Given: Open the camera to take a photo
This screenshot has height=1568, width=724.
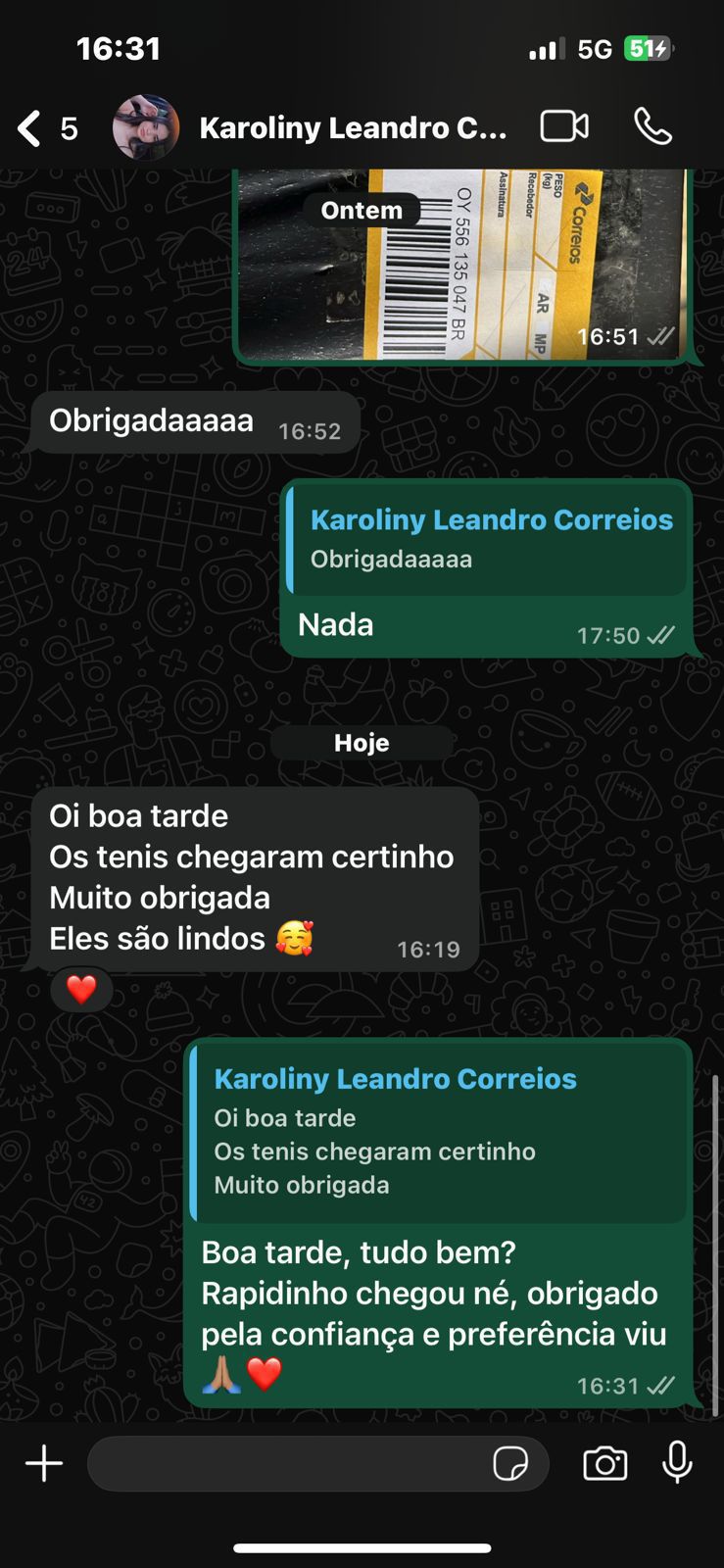Looking at the screenshot, I should pyautogui.click(x=605, y=1464).
